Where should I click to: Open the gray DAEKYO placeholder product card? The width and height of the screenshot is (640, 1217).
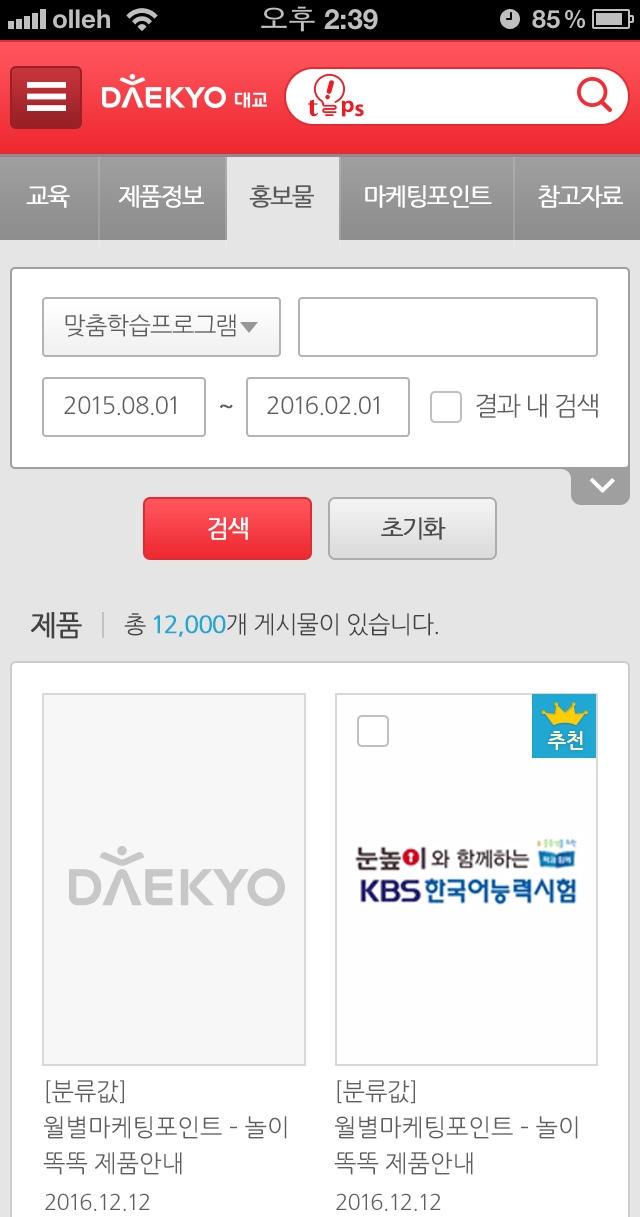[x=174, y=880]
